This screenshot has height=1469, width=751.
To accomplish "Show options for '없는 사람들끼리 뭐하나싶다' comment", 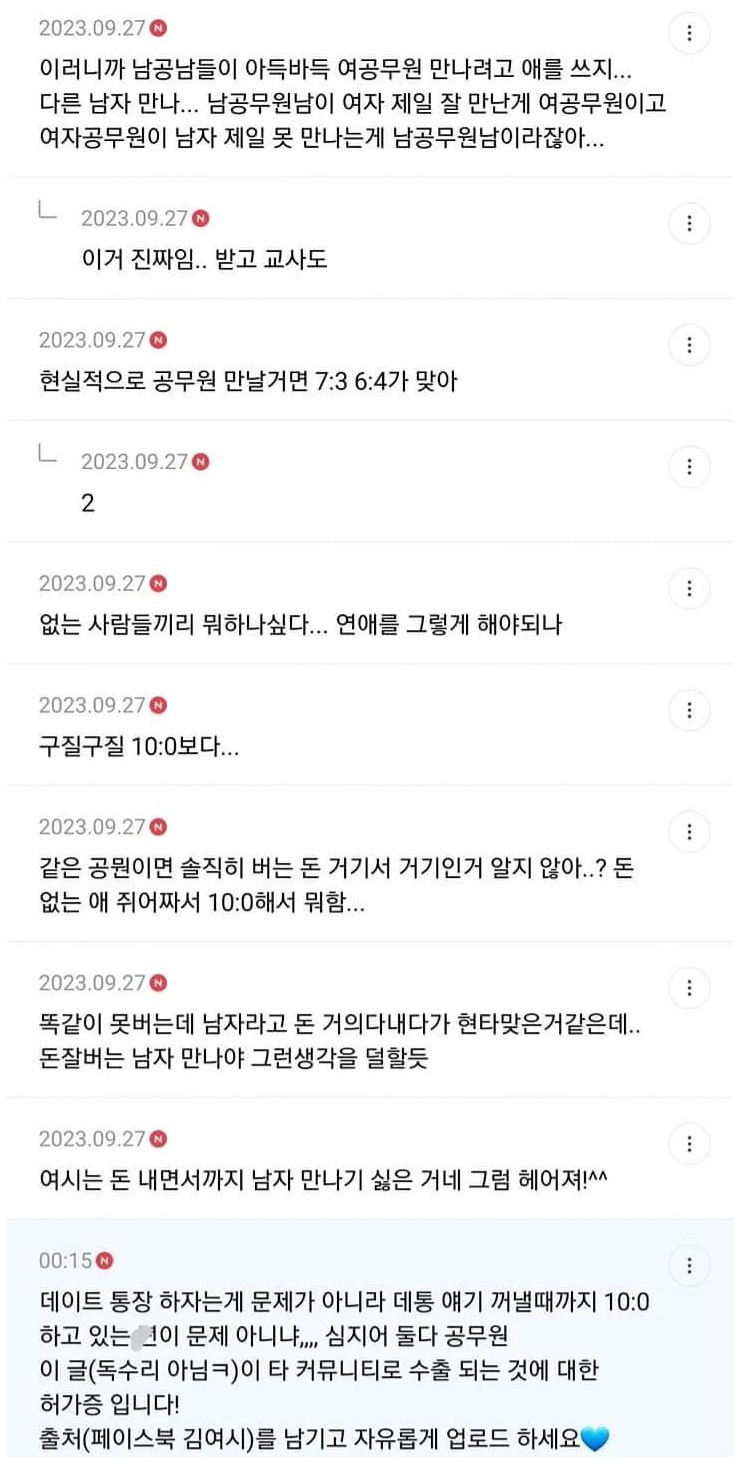I will pyautogui.click(x=689, y=589).
